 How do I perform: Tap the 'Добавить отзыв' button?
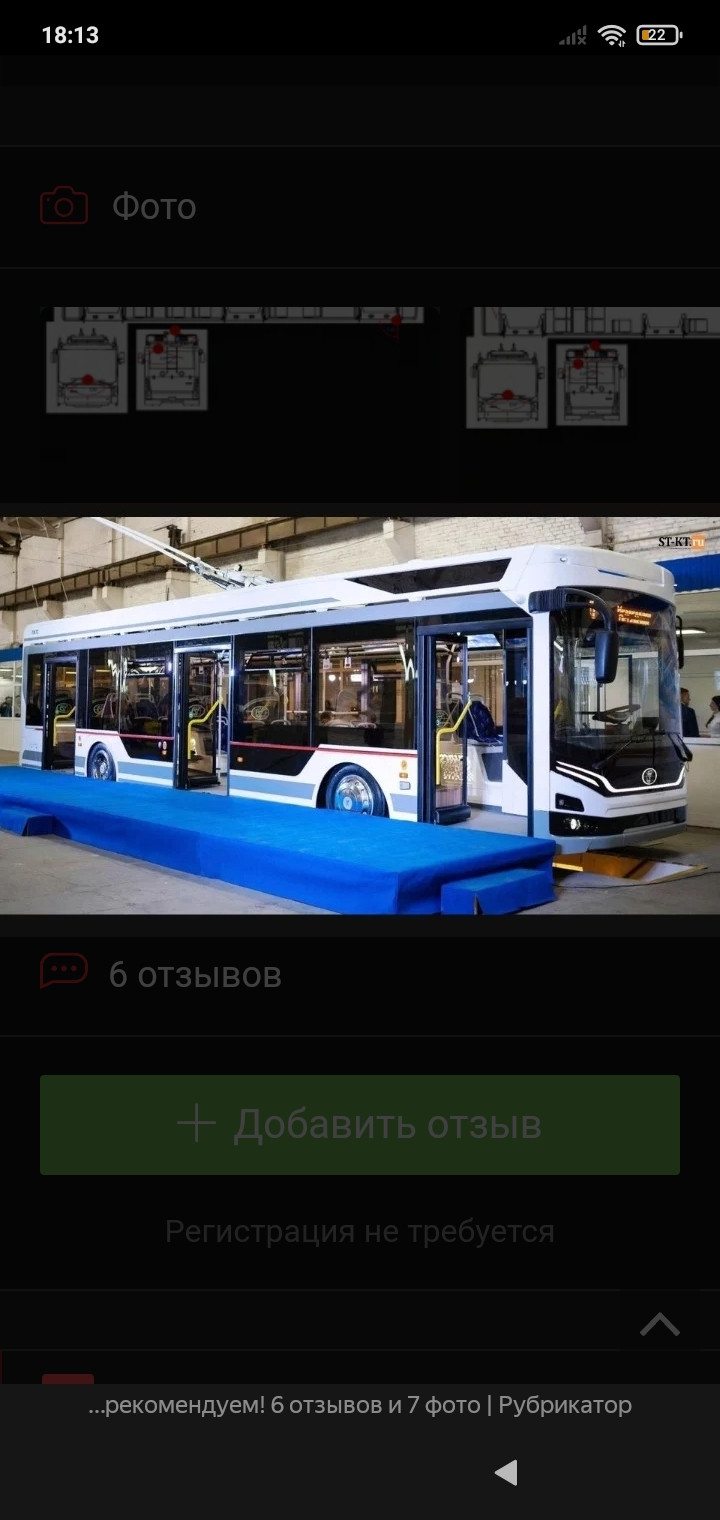[360, 1124]
